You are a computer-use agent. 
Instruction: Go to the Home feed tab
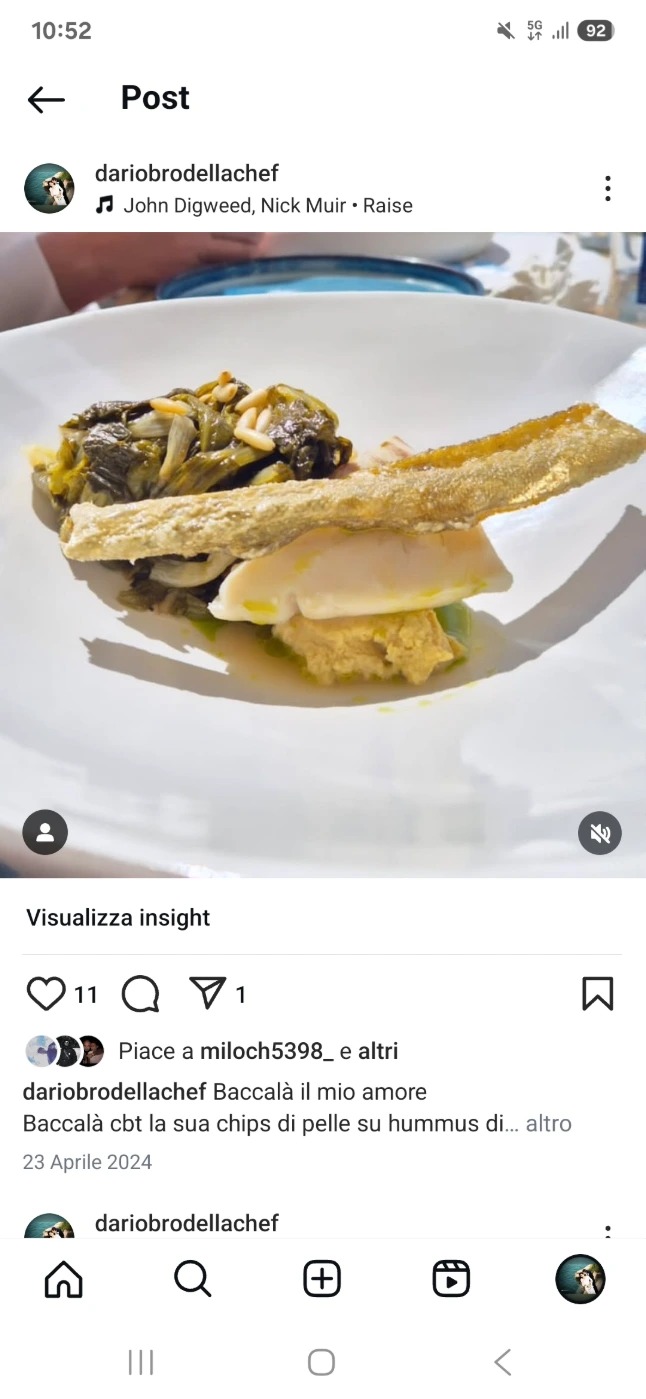(64, 1279)
